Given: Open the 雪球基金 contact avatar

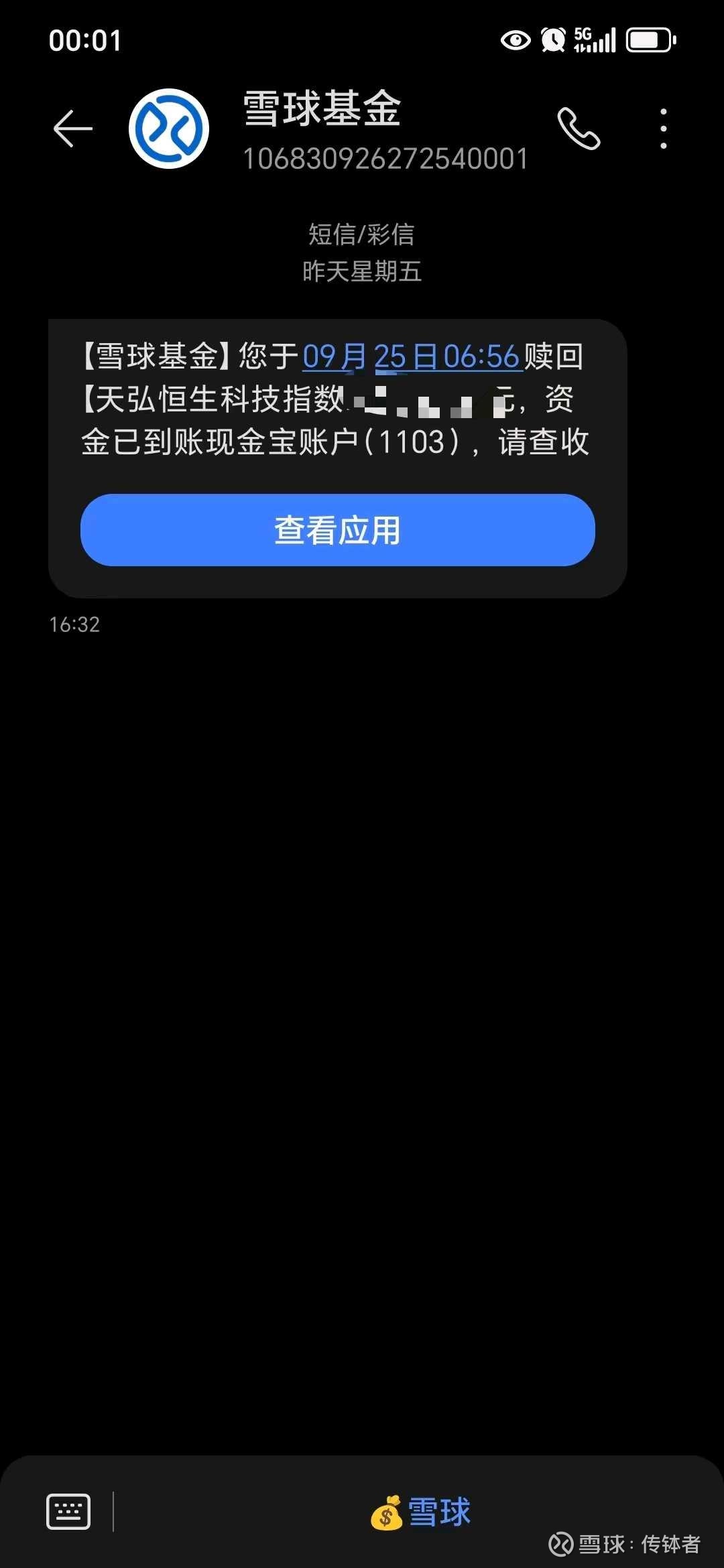Looking at the screenshot, I should click(x=166, y=130).
